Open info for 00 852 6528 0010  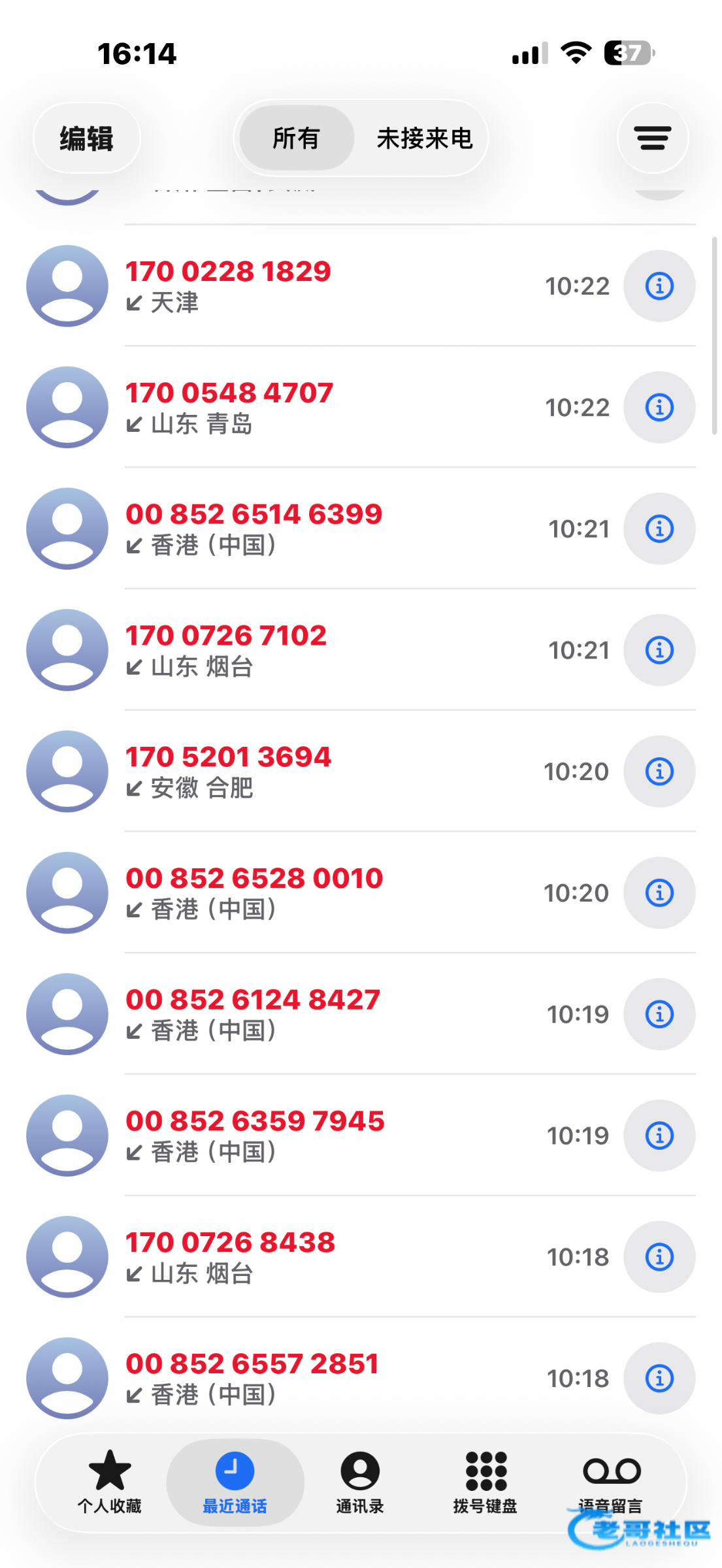coord(659,892)
